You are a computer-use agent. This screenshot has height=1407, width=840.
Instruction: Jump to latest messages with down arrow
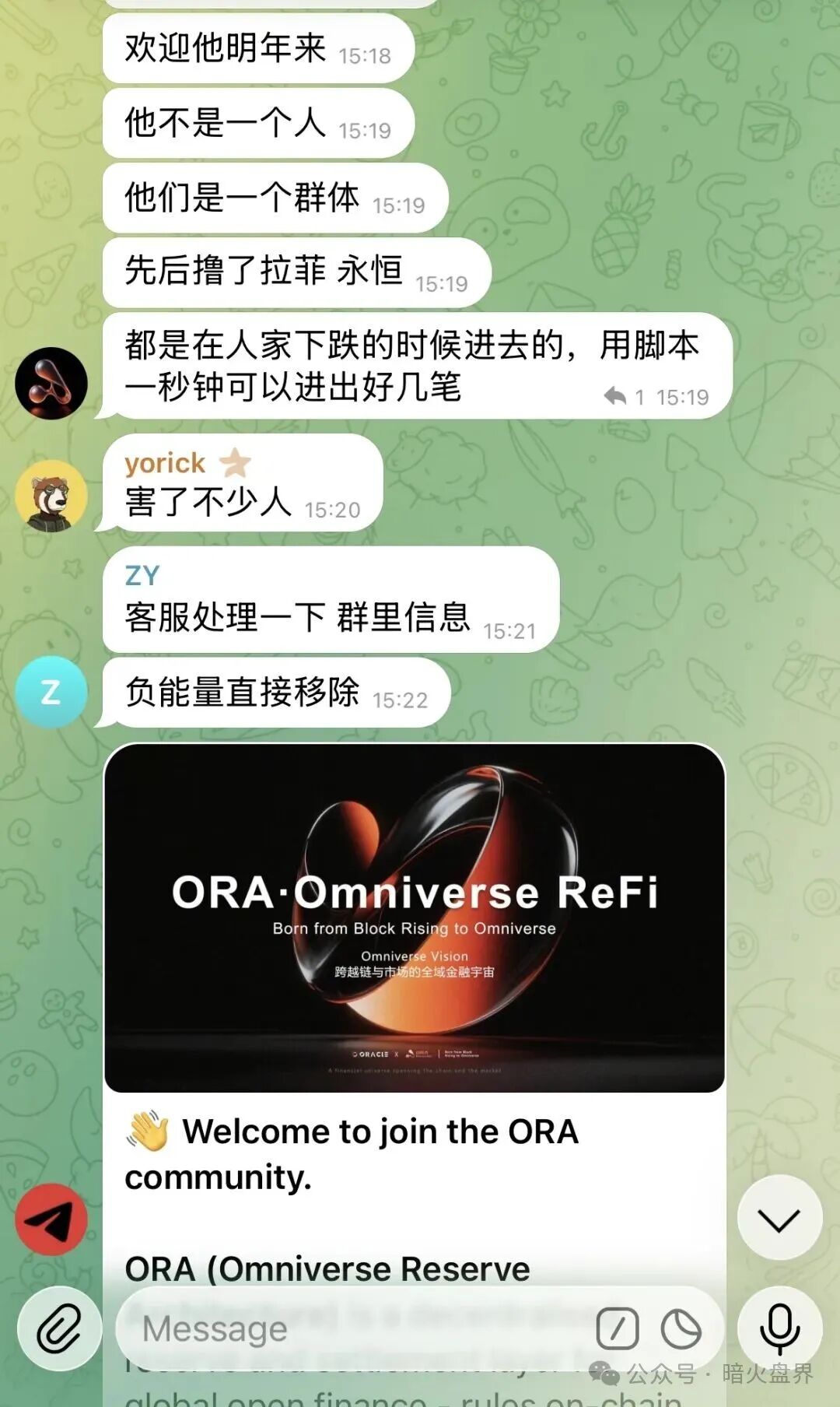click(x=779, y=1219)
